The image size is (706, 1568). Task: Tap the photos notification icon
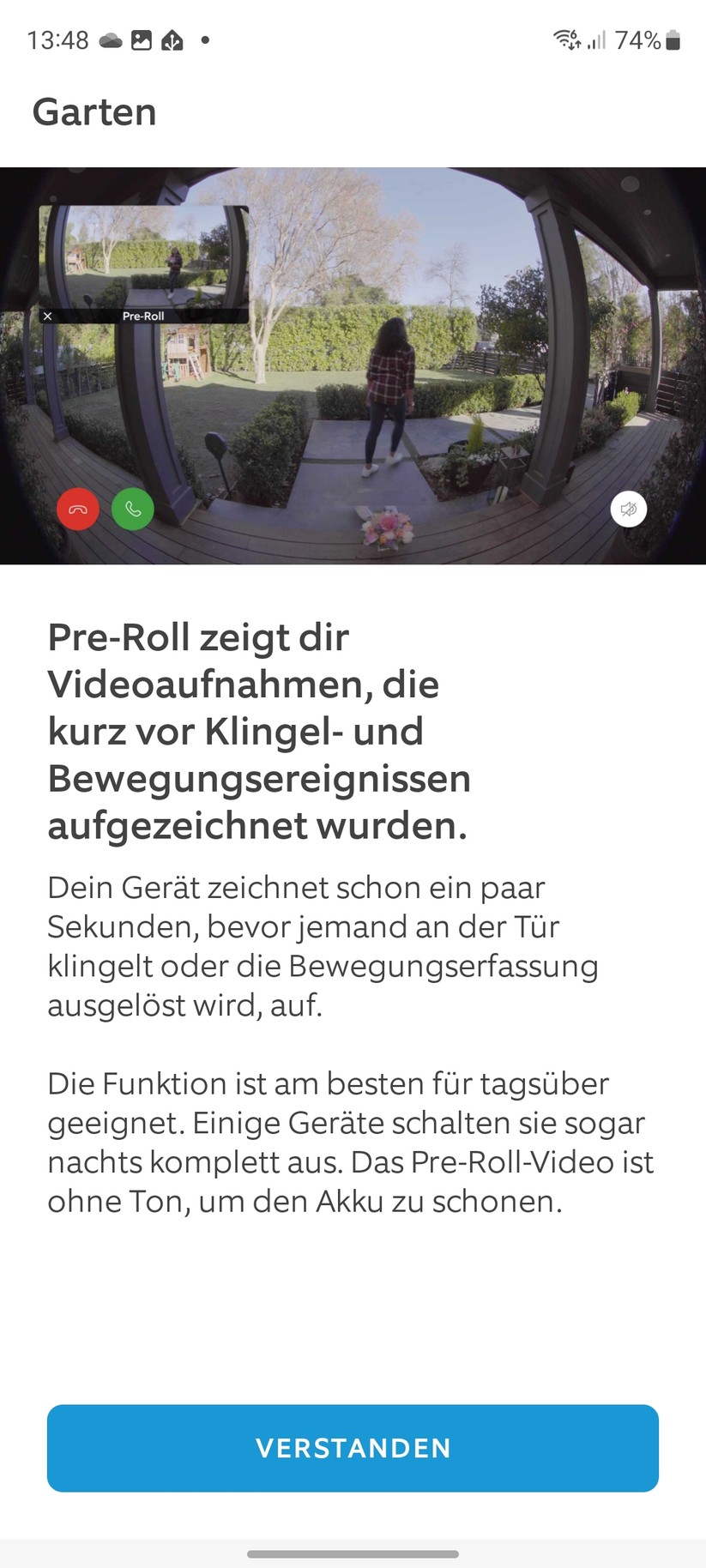click(142, 39)
